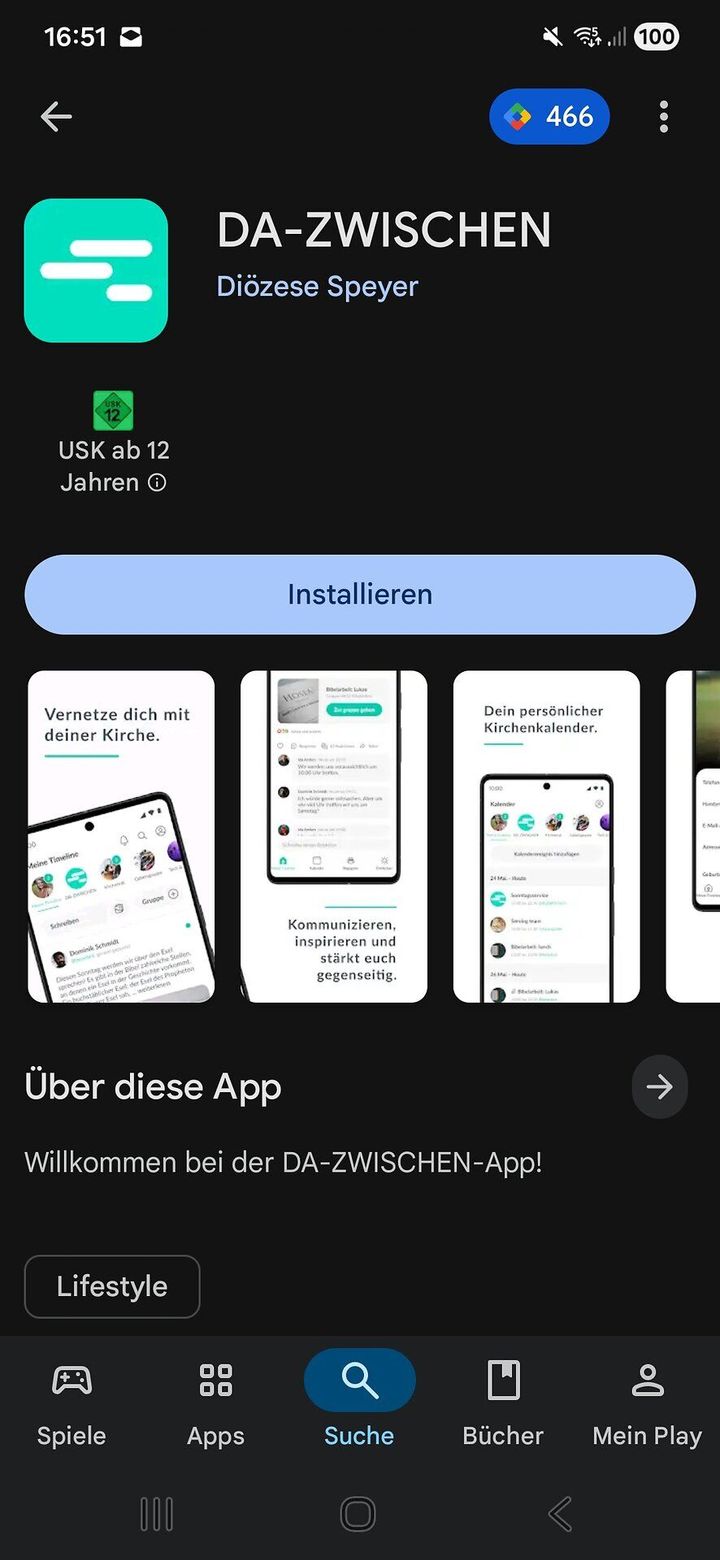Screen dimensions: 720x1560
Task: Open the three-dot overflow menu
Action: [x=664, y=117]
